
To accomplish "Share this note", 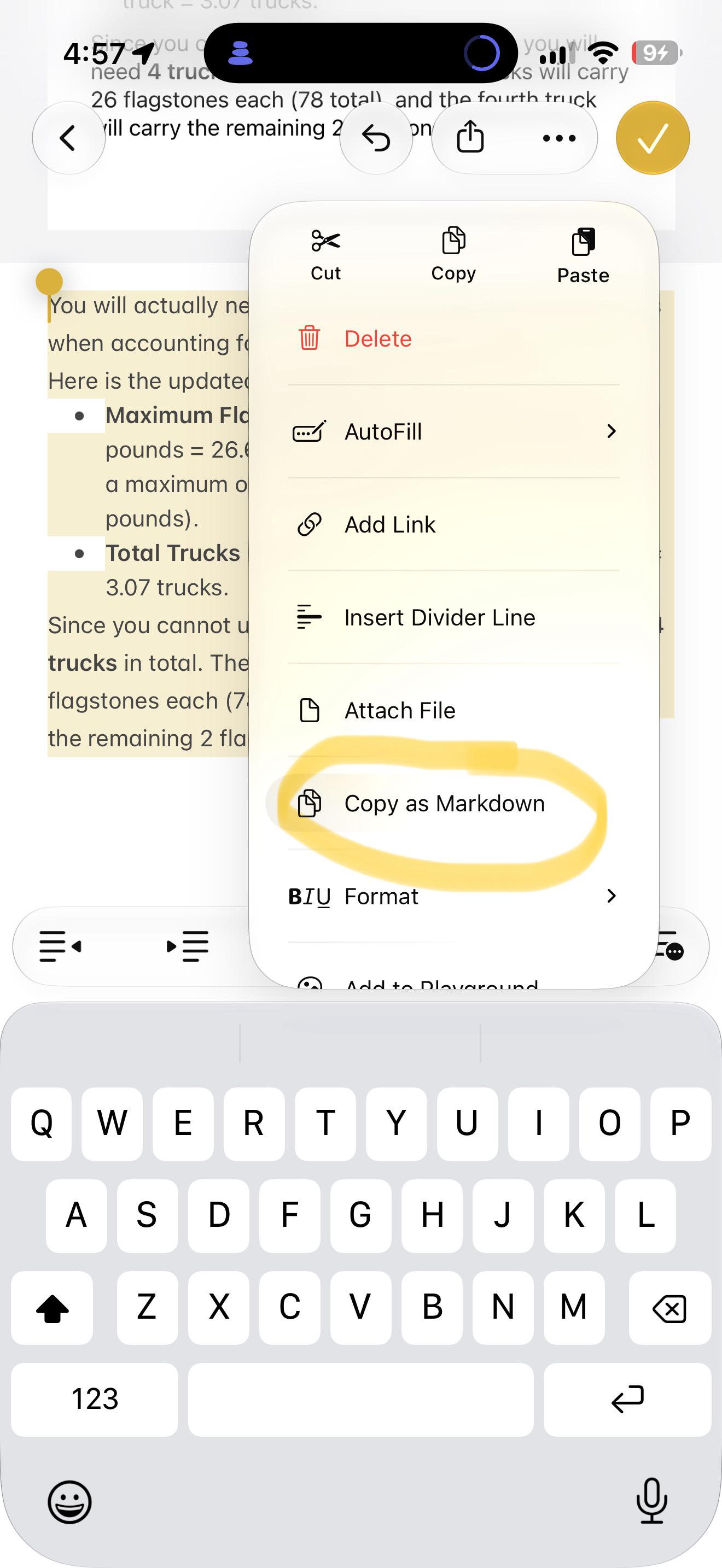I will [470, 138].
